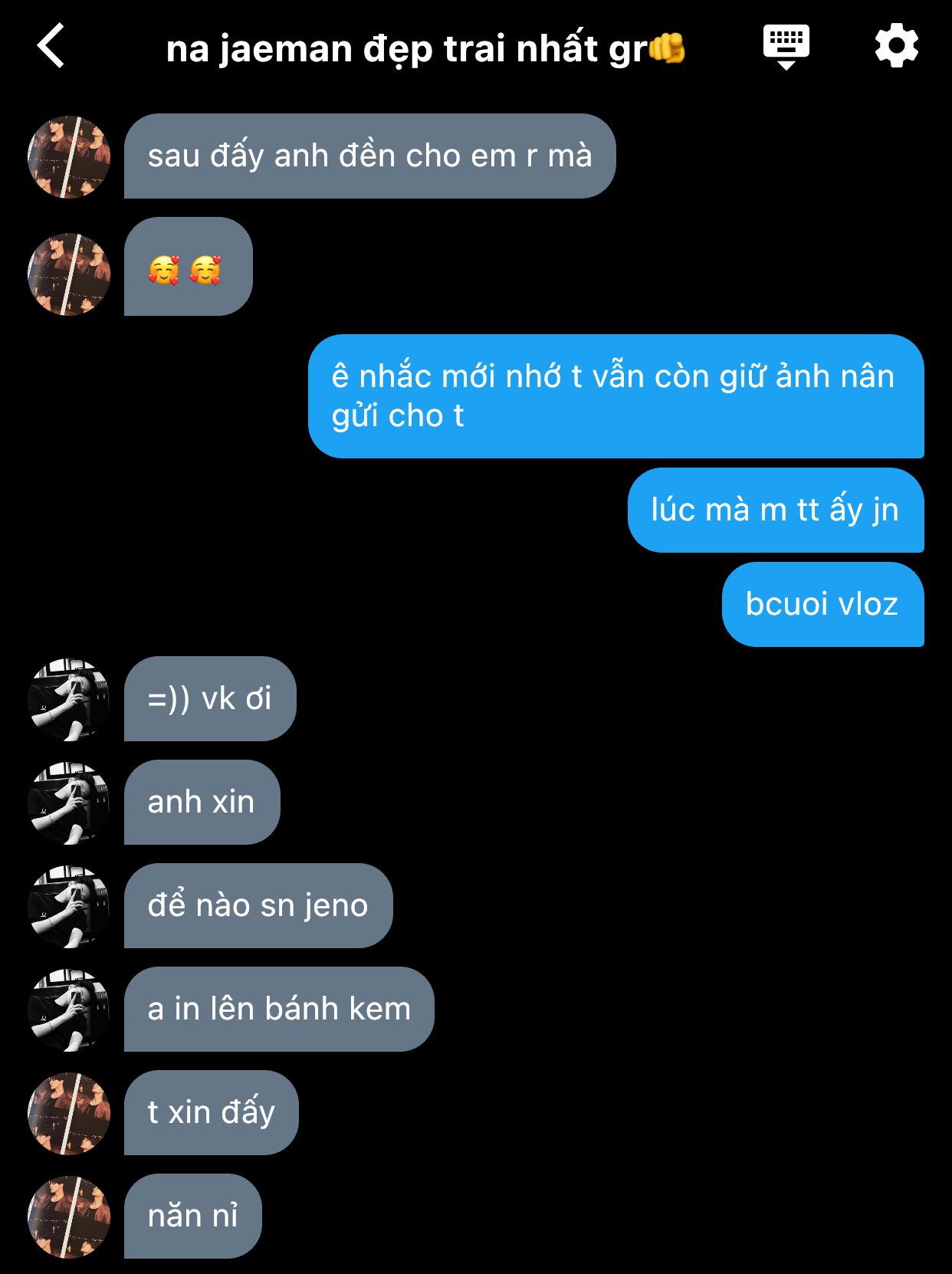Tap the avatar next to '=)) vk ơi'
952x1274 pixels.
pos(69,699)
